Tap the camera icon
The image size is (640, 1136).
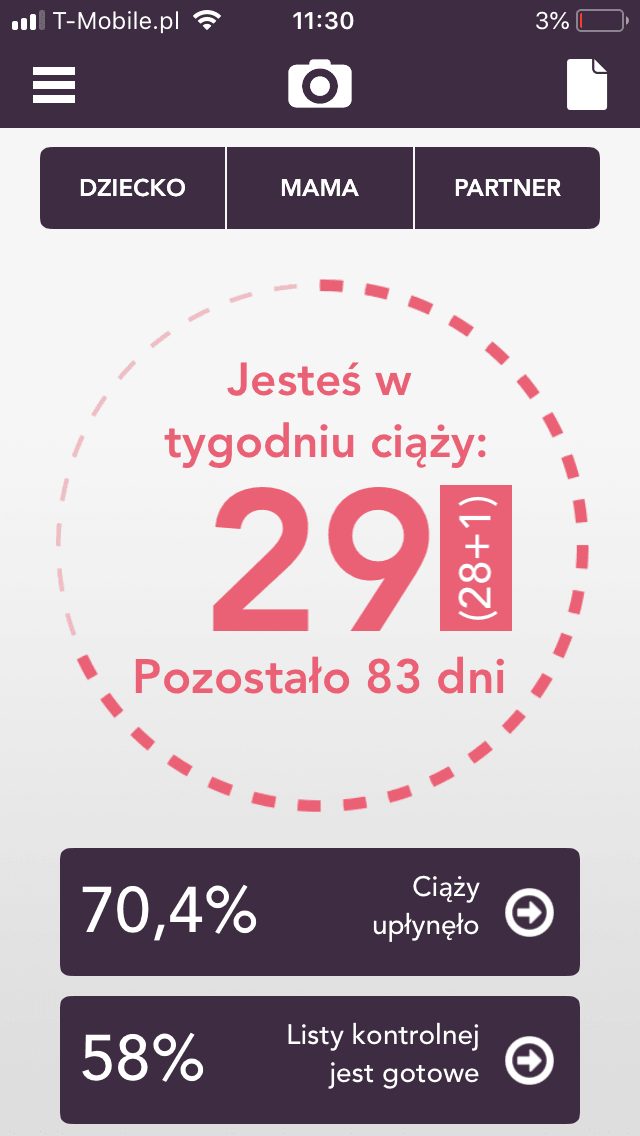(320, 84)
